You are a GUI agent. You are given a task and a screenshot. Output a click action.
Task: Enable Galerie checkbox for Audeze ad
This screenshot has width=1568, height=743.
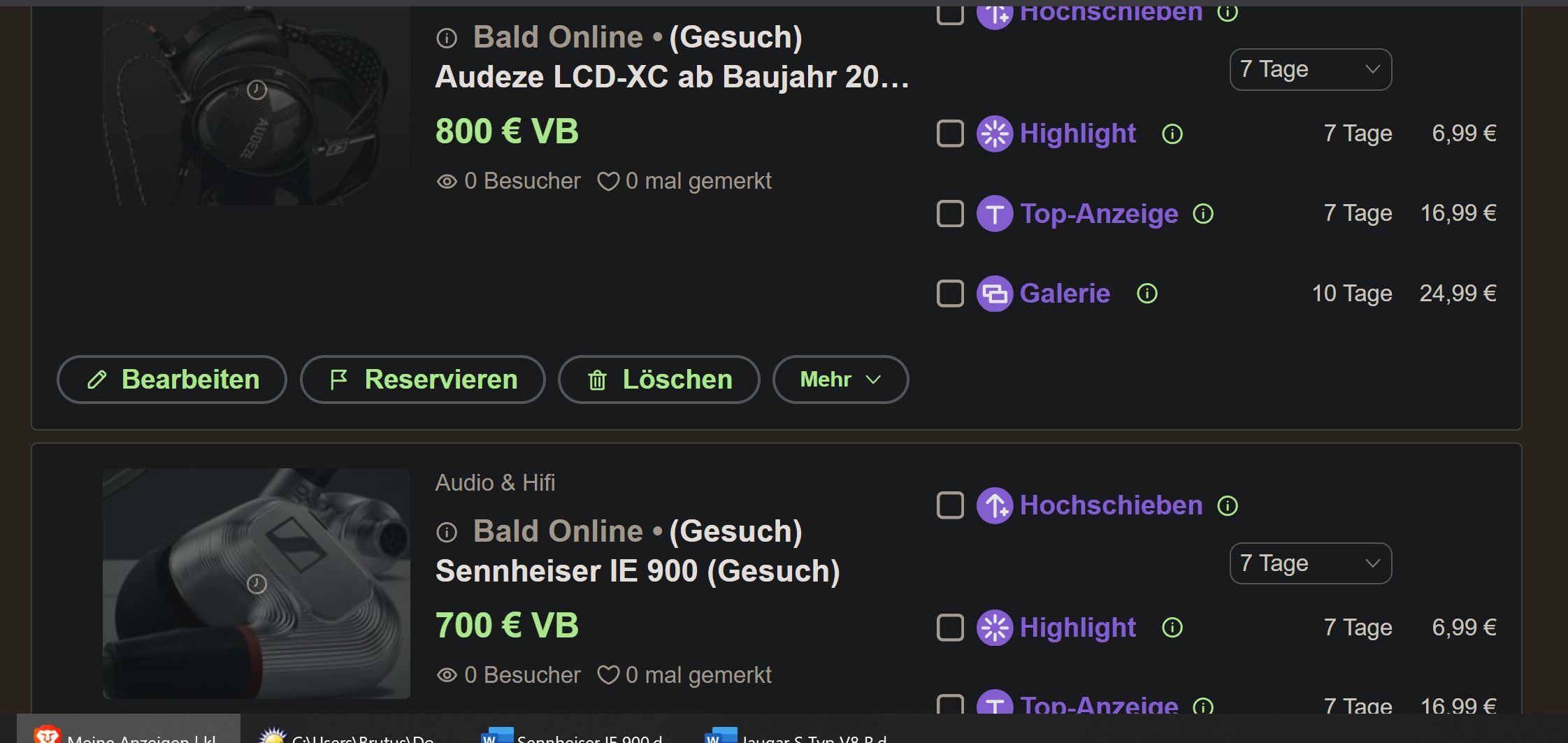[950, 294]
